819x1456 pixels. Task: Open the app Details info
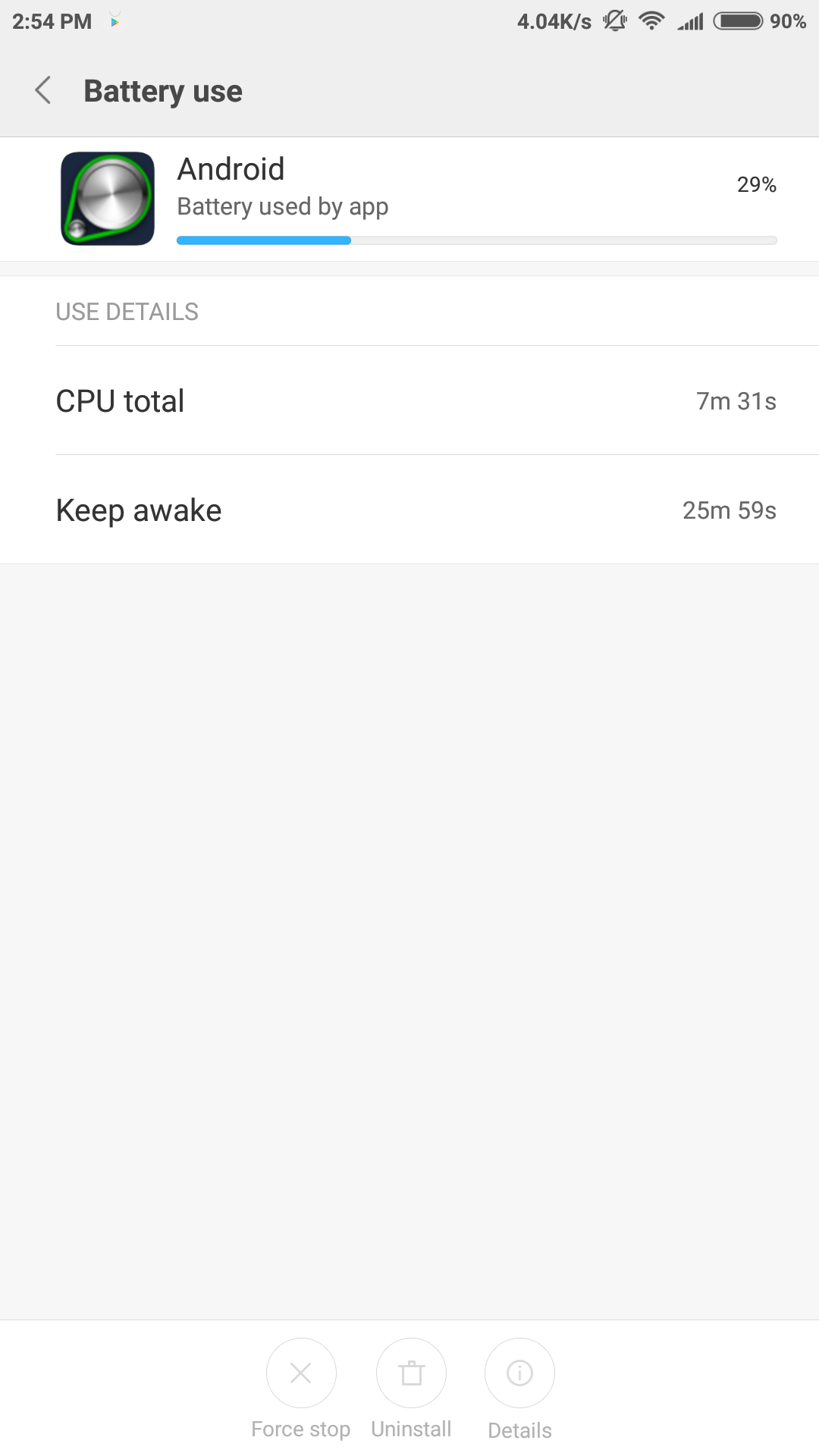coord(519,1373)
